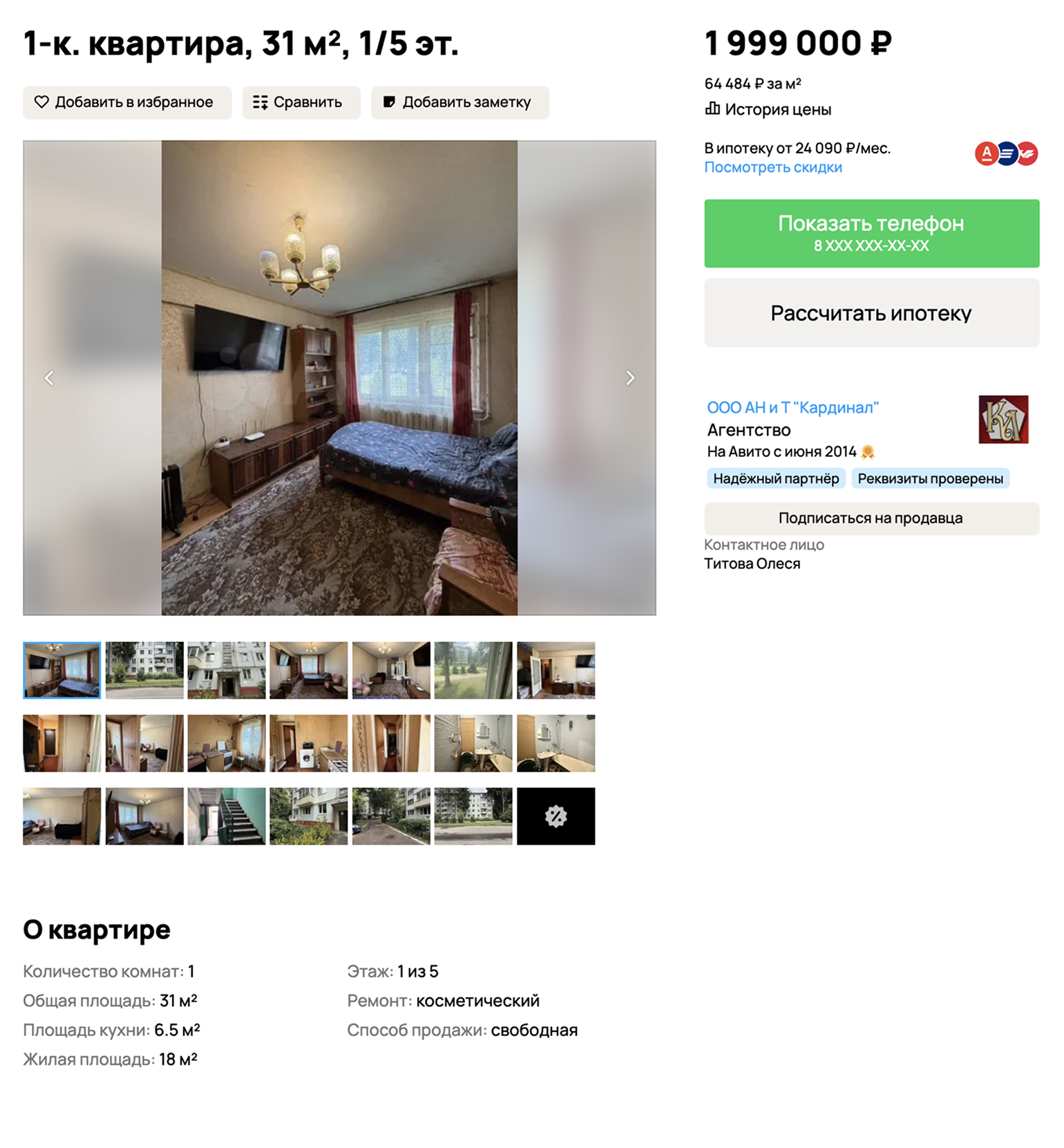
Task: Open Рассчитать ипотеку mortgage calculator
Action: pyautogui.click(x=871, y=313)
